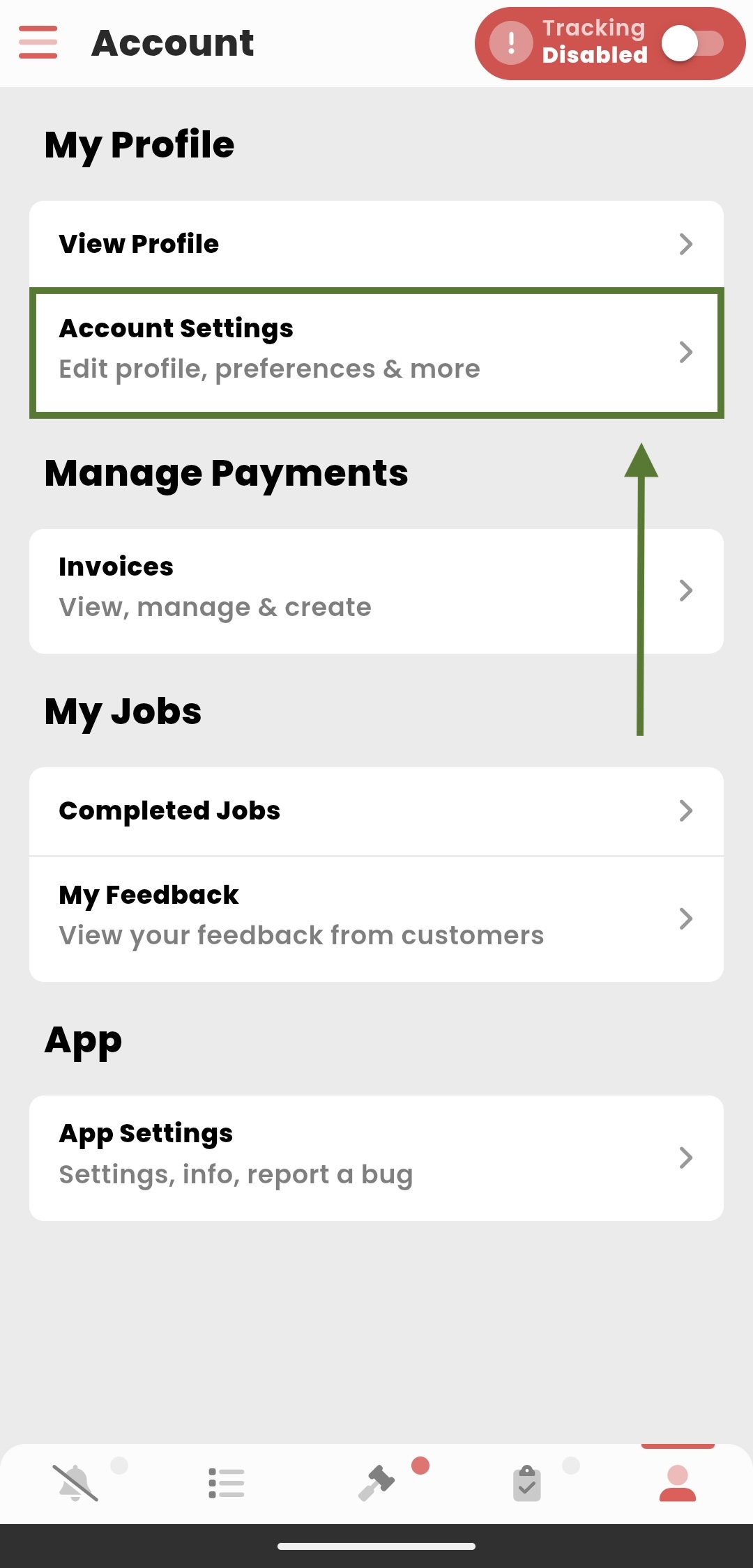Open App Settings
Screen dimensions: 753x1568
coord(376,1158)
